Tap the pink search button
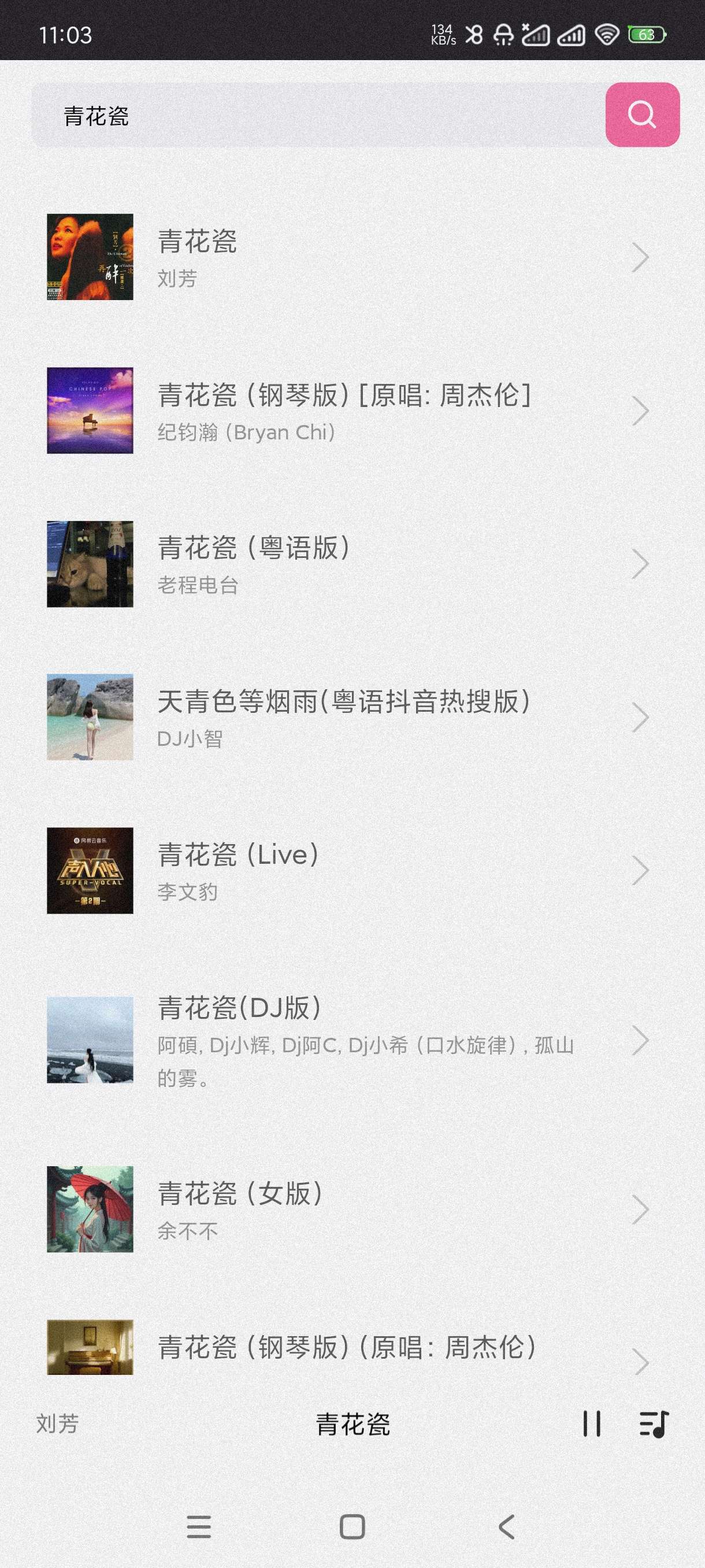705x1568 pixels. pos(642,114)
